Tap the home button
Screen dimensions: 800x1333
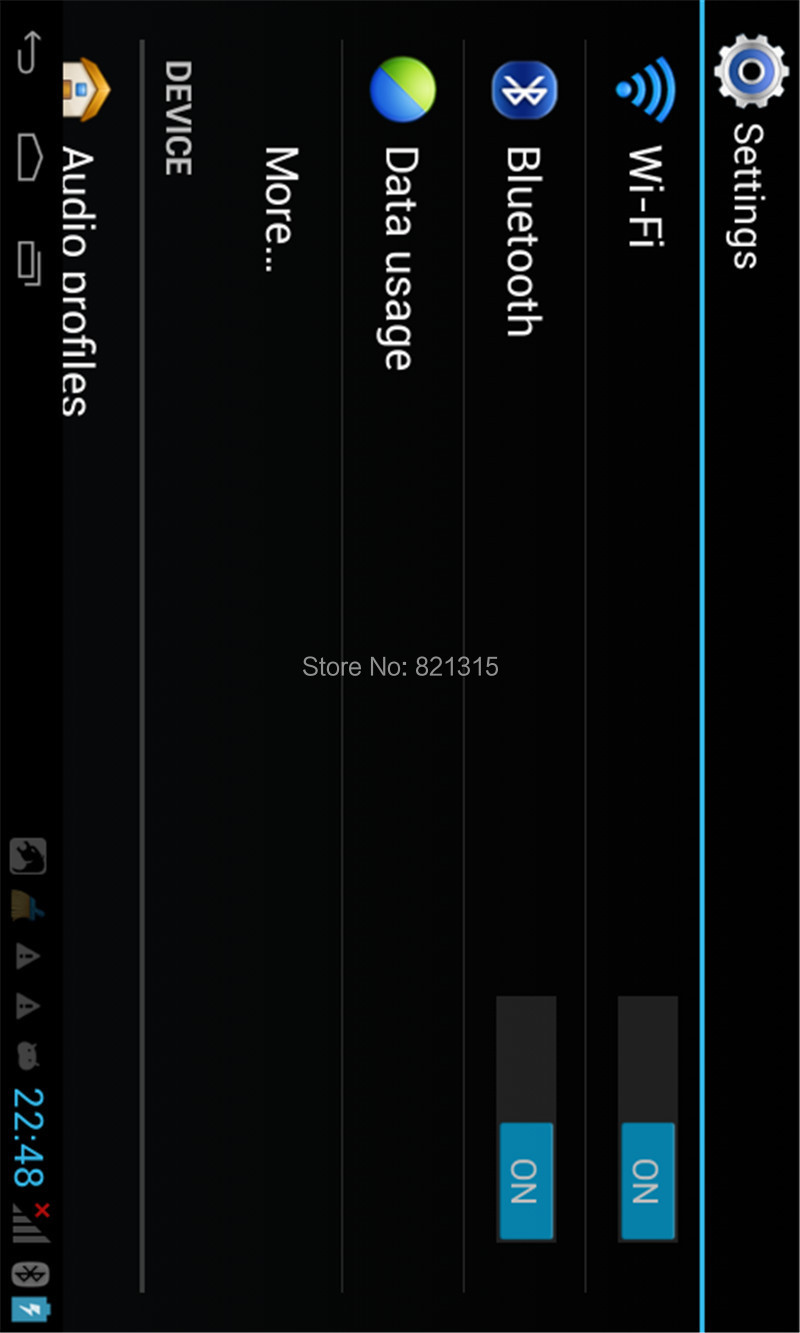[x=30, y=155]
